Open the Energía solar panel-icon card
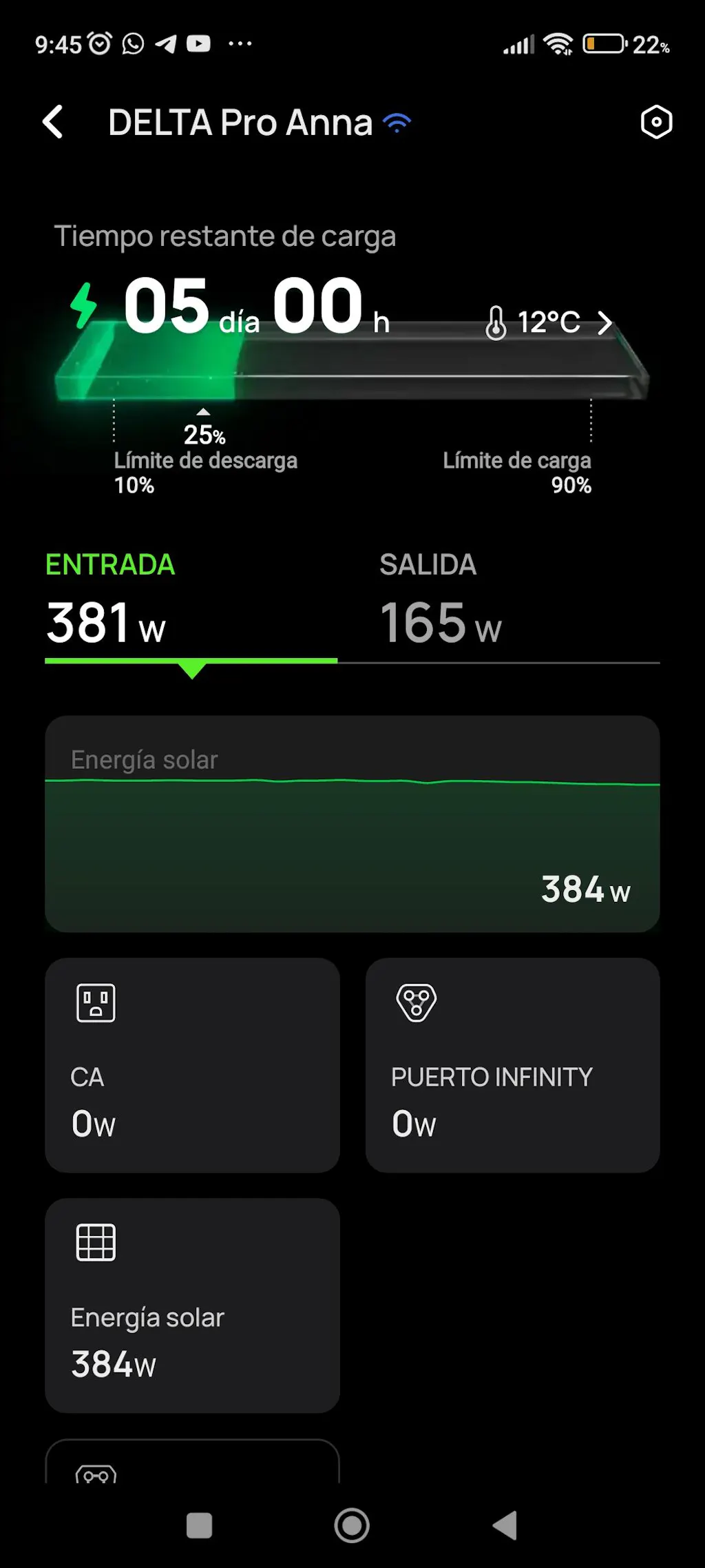The height and width of the screenshot is (1568, 705). tap(192, 1305)
